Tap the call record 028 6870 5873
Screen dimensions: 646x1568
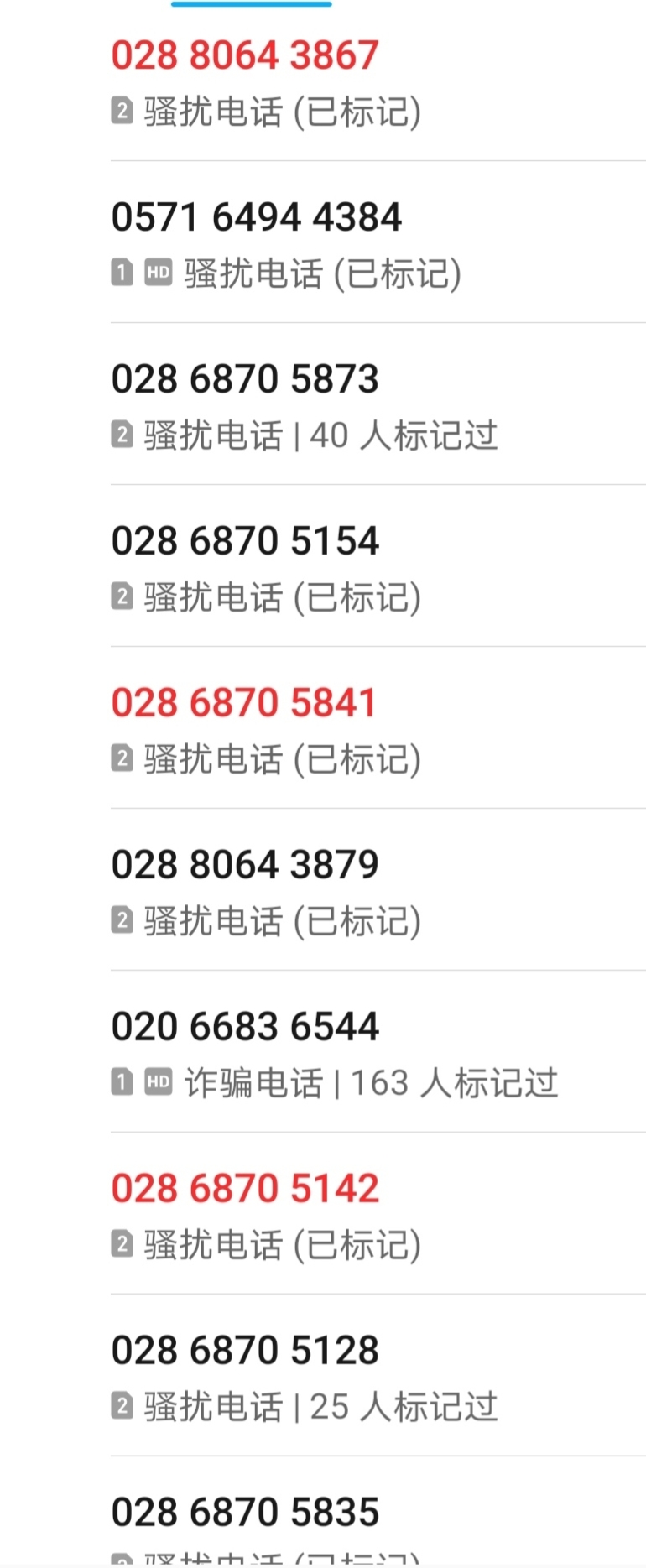coord(245,380)
